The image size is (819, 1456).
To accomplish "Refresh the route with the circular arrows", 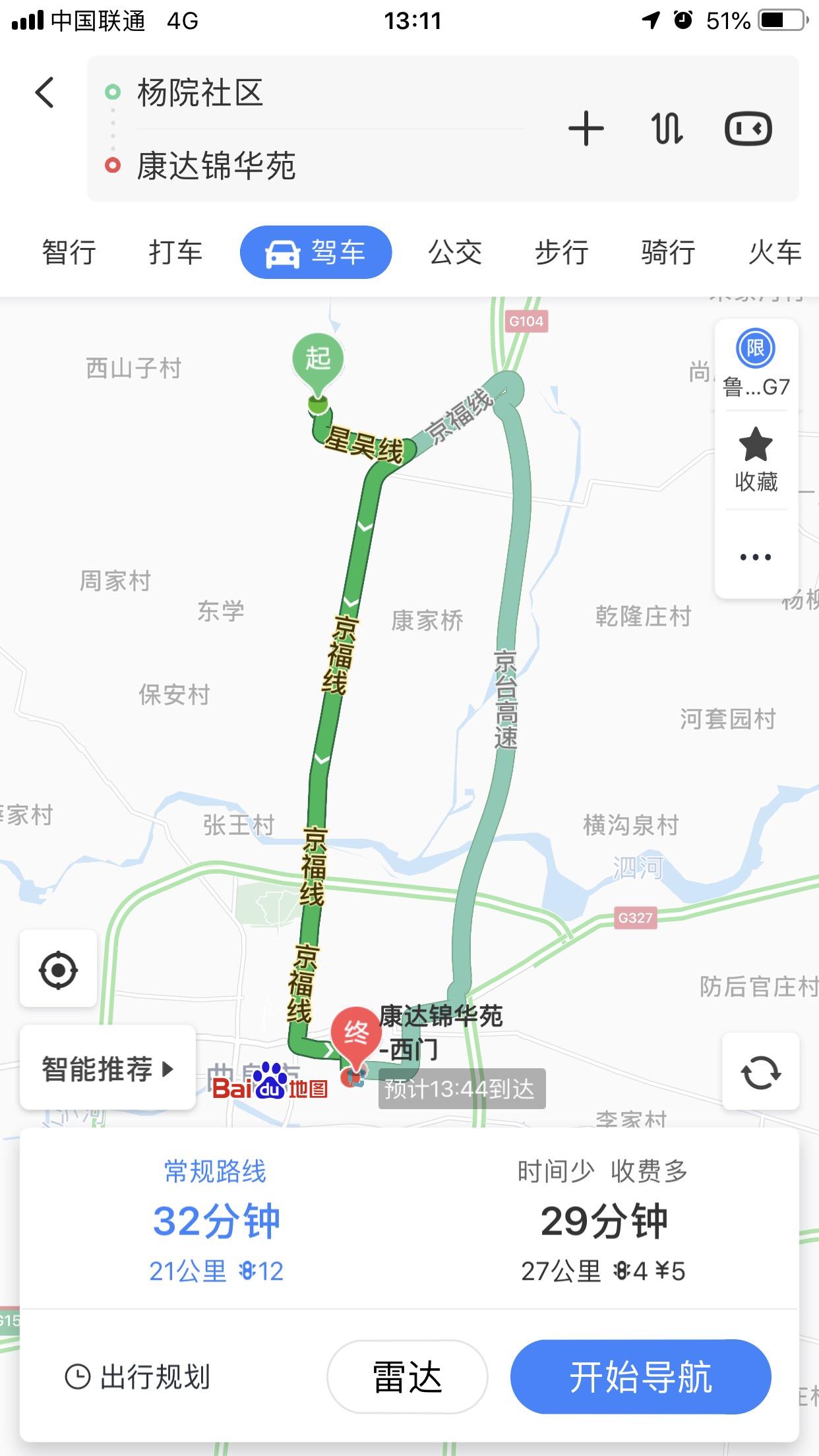I will pos(761,1072).
